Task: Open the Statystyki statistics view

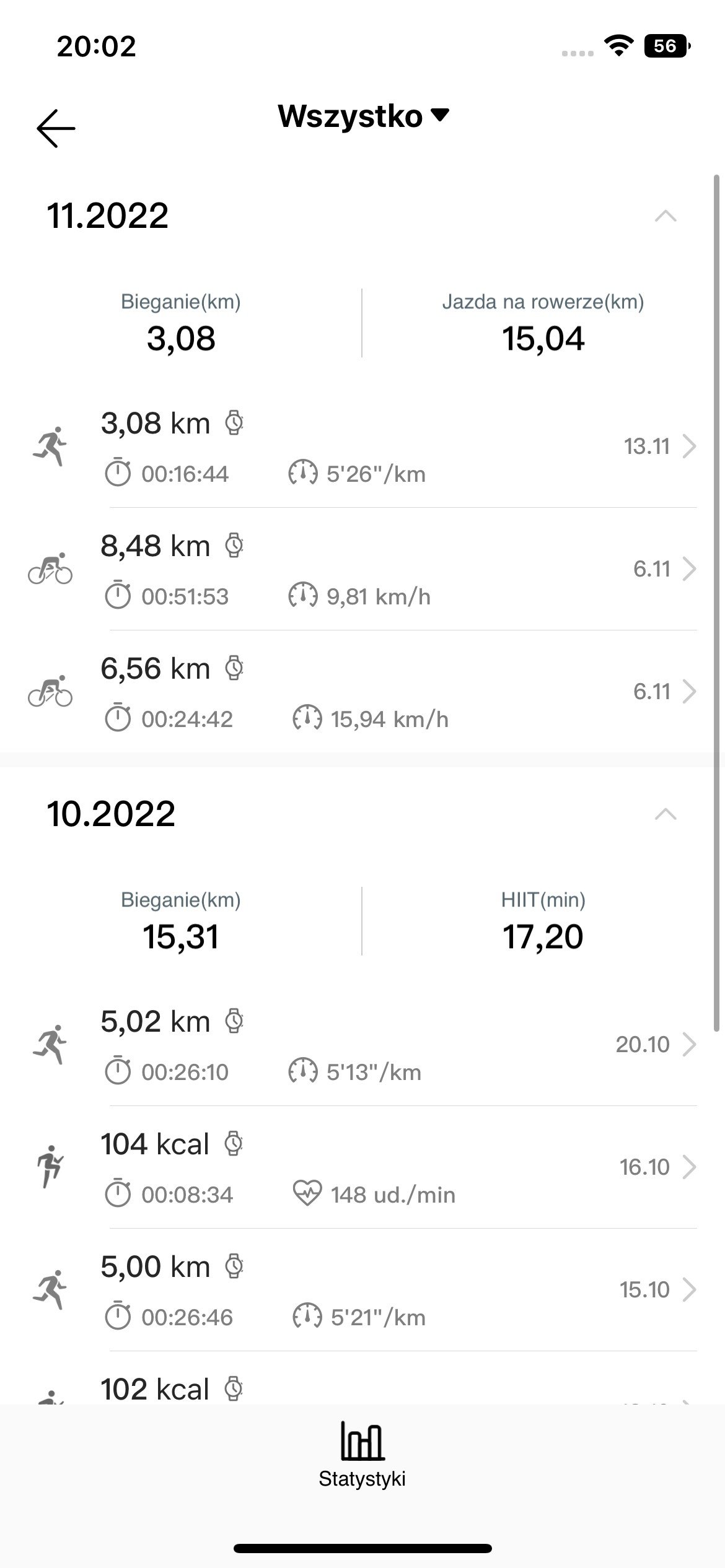Action: 362,1457
